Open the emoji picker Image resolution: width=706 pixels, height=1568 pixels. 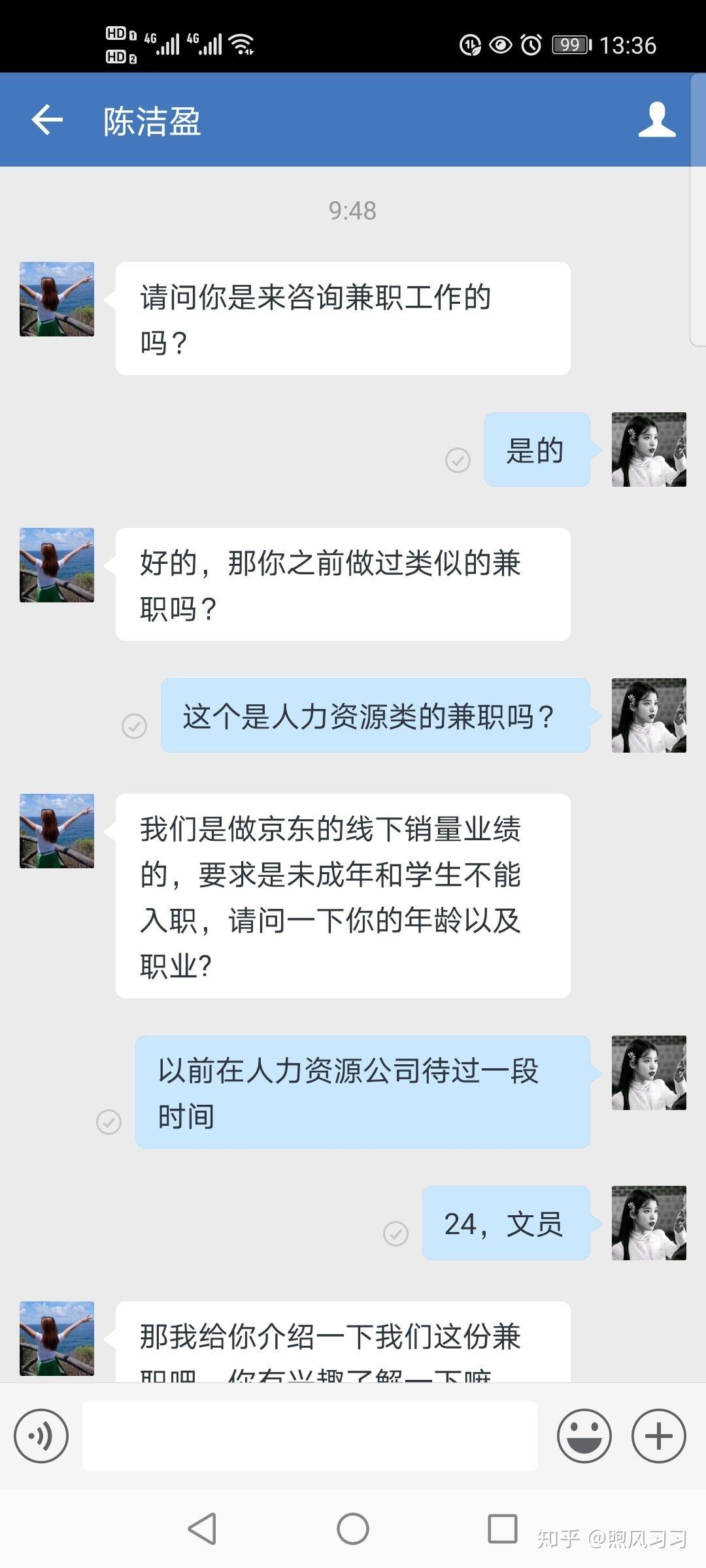point(584,1435)
